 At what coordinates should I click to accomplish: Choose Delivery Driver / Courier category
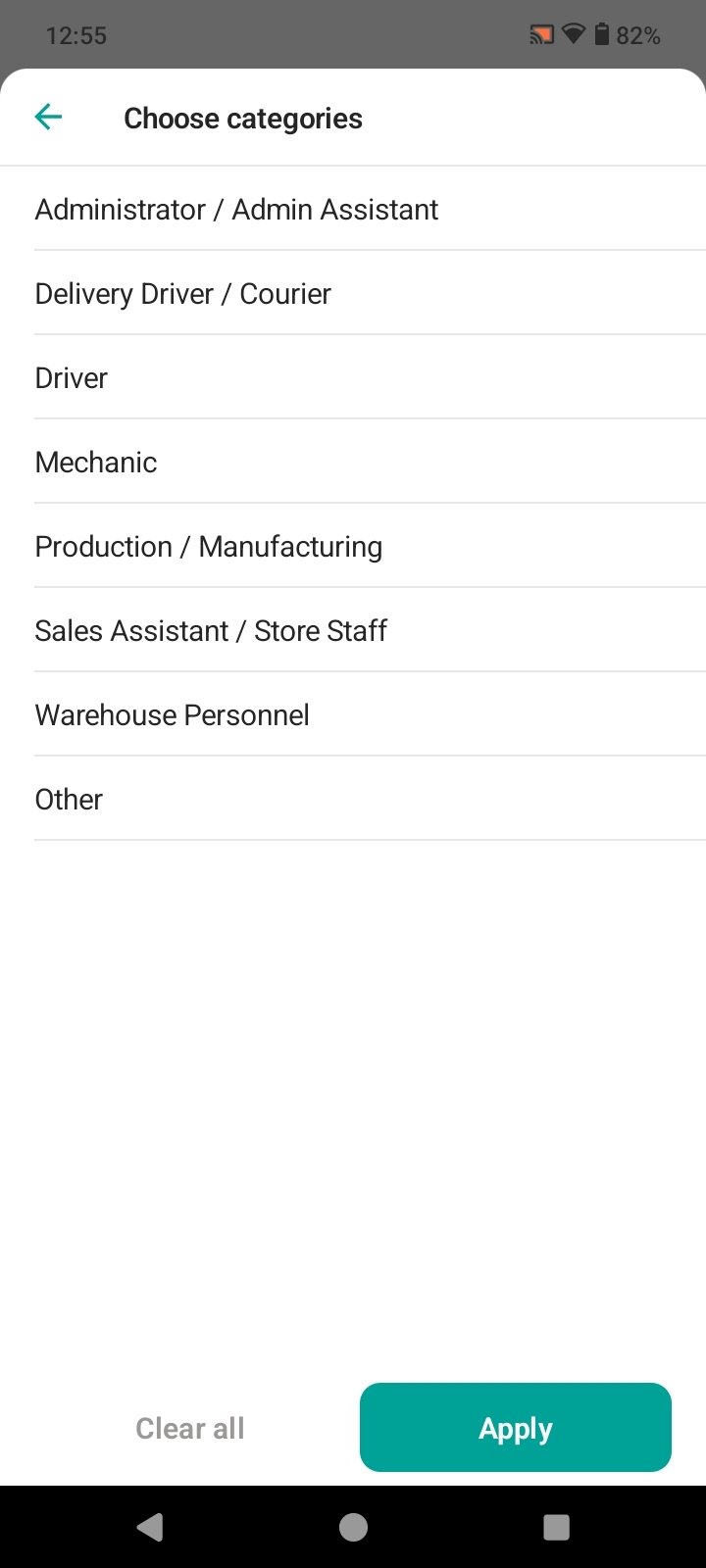(353, 293)
